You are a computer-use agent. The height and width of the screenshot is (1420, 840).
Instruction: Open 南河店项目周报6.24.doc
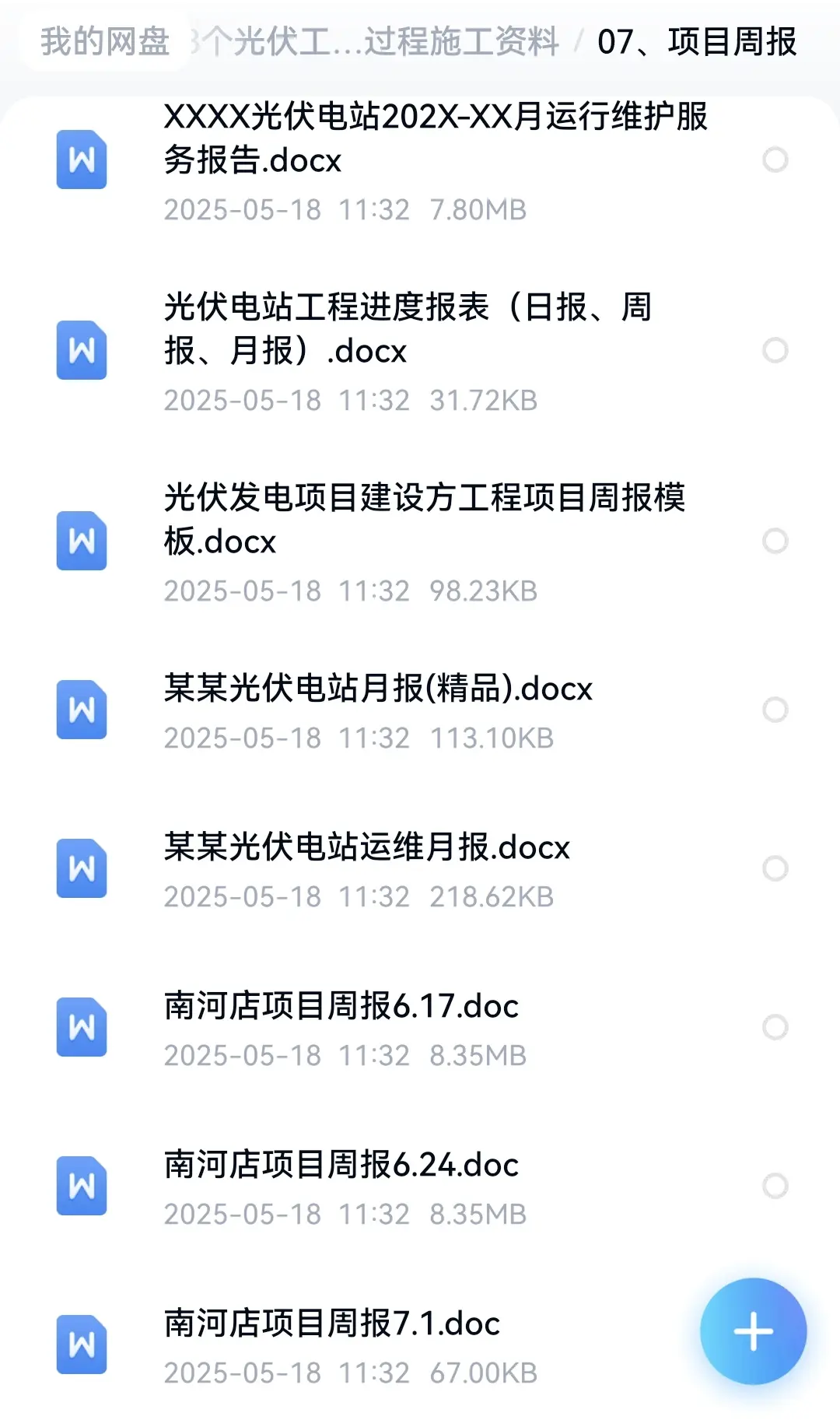[420, 1187]
